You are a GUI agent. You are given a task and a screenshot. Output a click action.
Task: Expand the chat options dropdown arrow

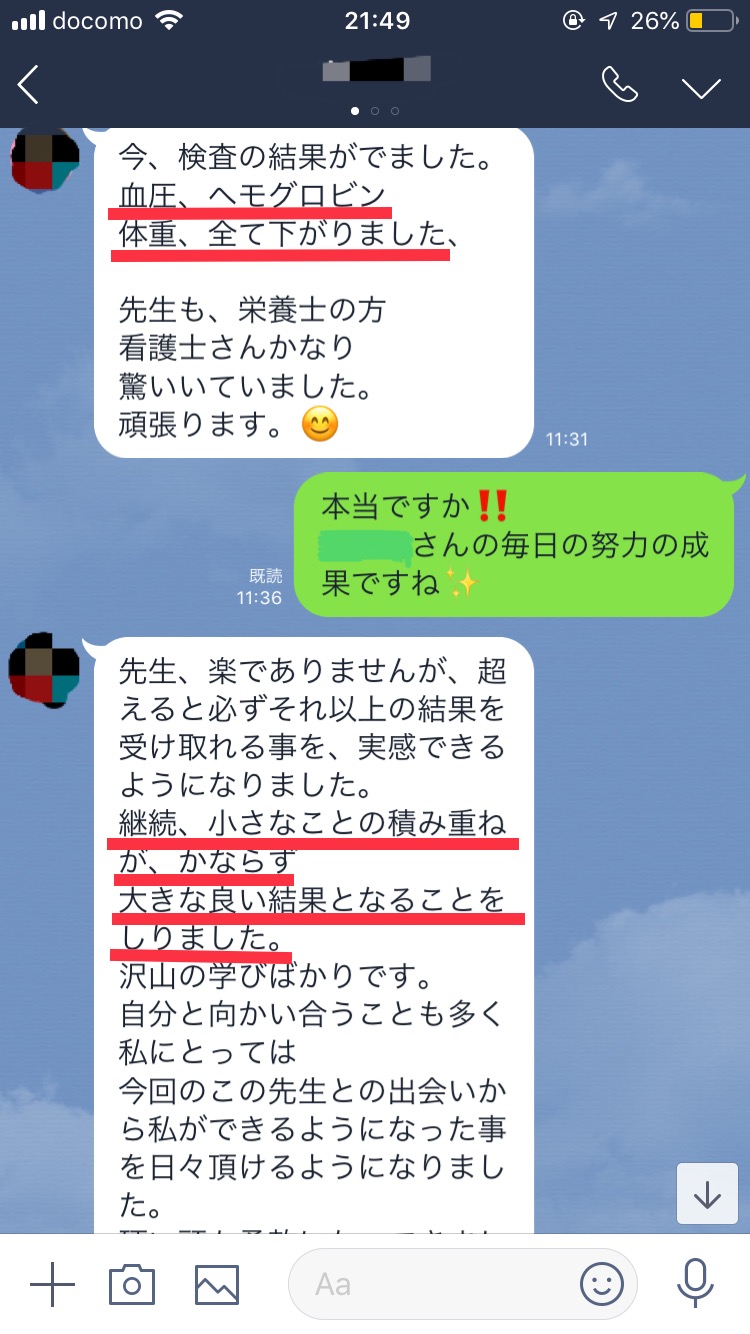click(701, 87)
